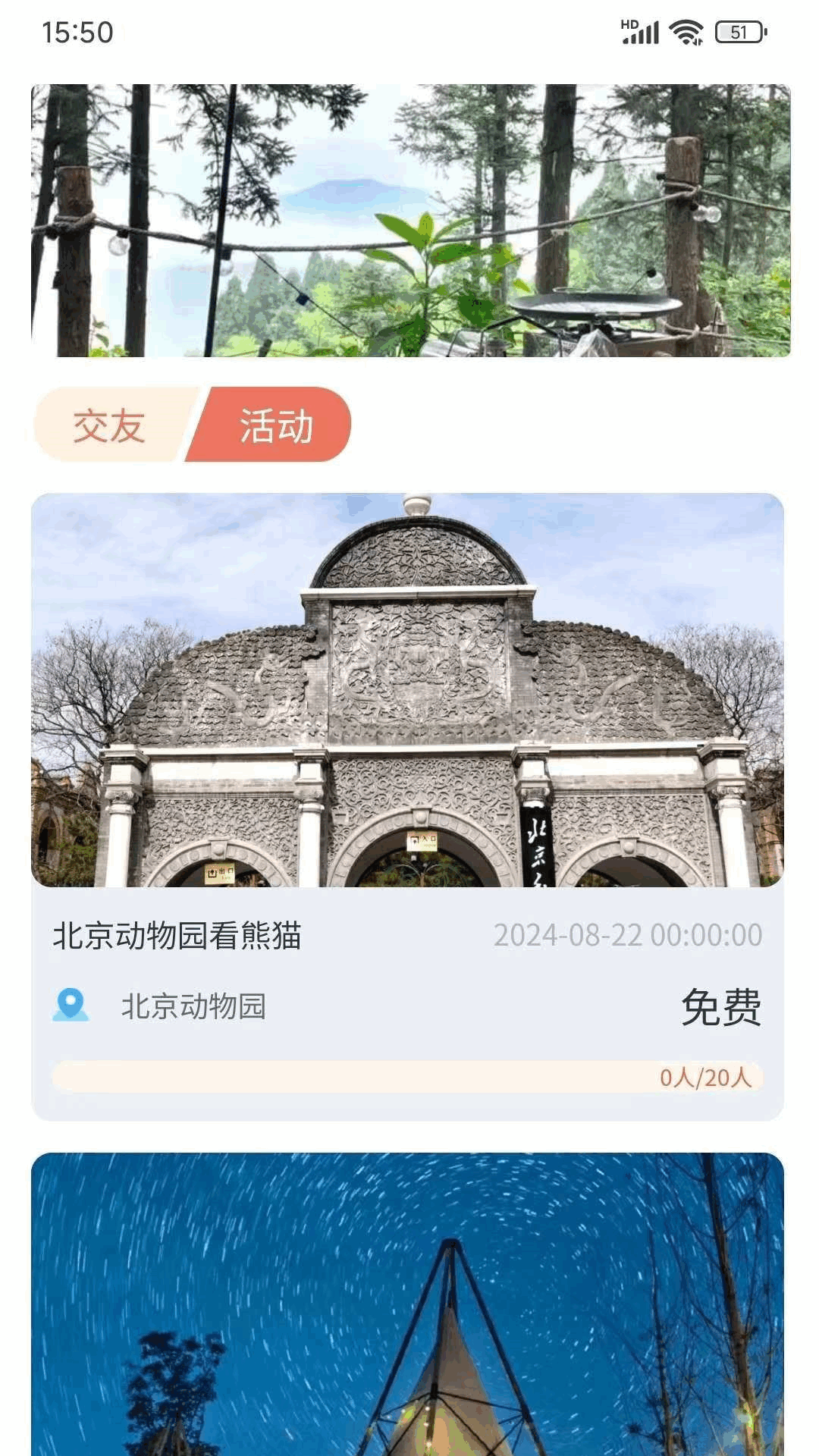Select the 活动 tab
Viewport: 819px width, 1456px height.
(x=275, y=425)
